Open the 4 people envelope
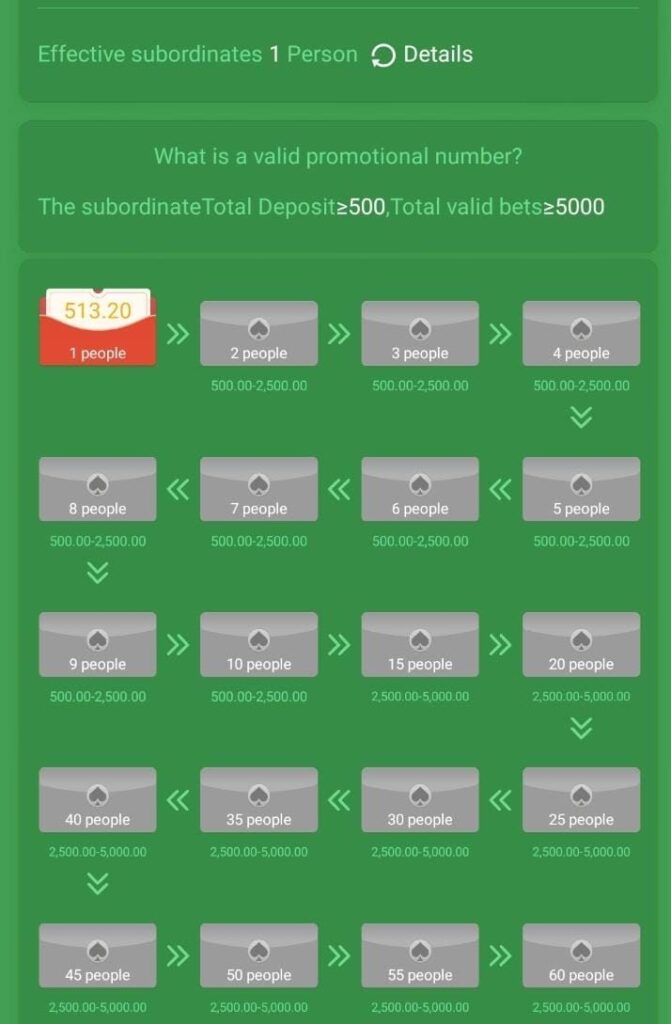The height and width of the screenshot is (1024, 671). pyautogui.click(x=581, y=333)
